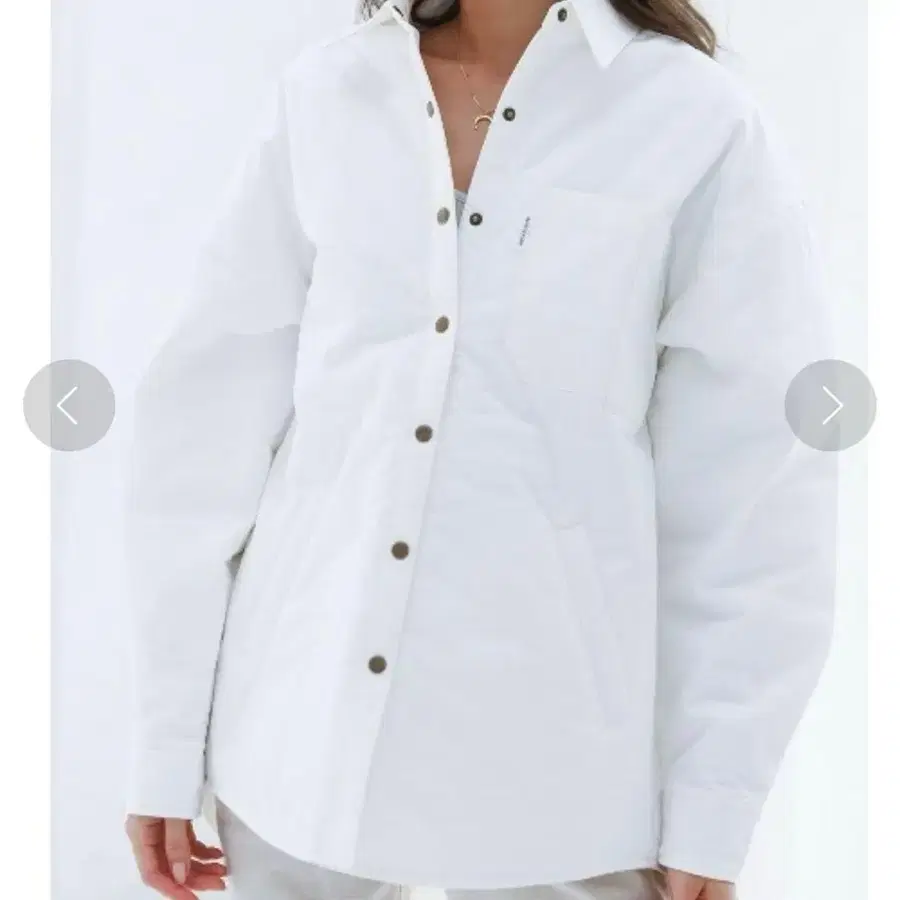Go to the next product image
This screenshot has height=900, width=900.
pos(831,405)
